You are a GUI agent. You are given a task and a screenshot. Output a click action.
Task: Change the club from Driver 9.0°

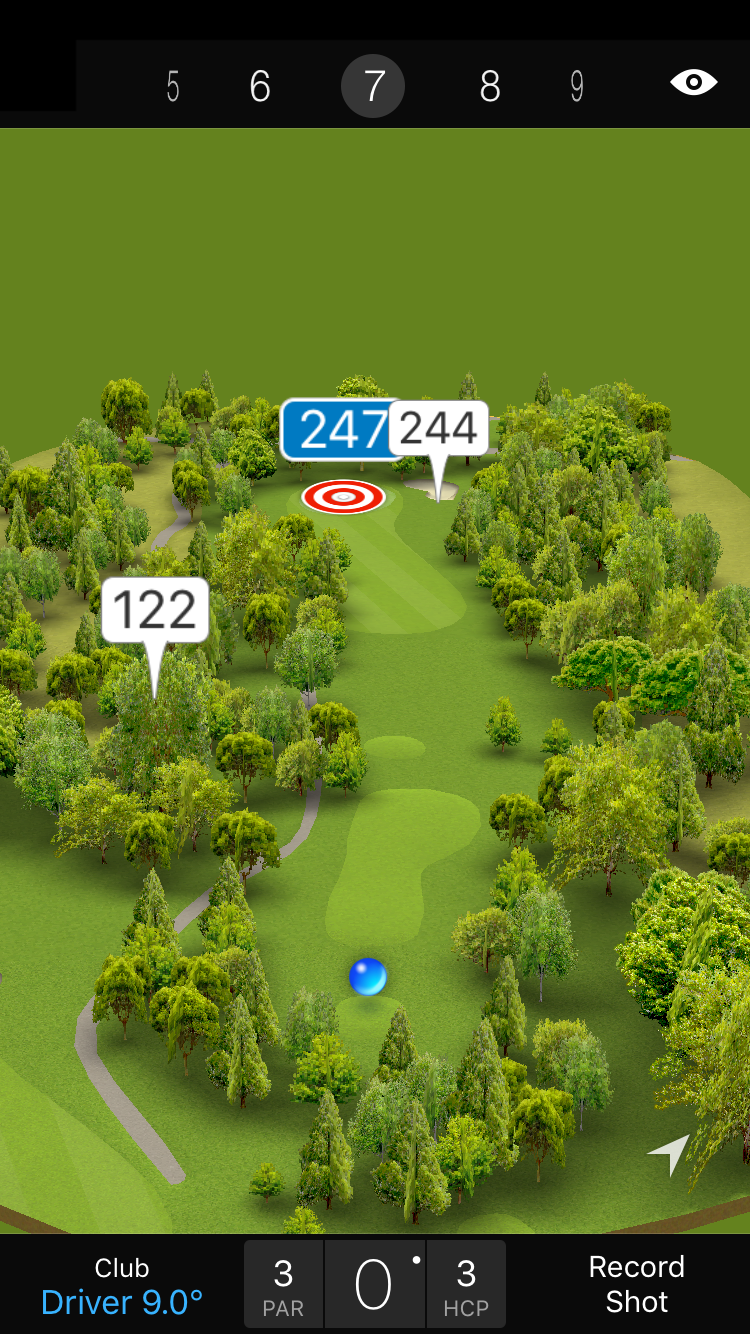click(x=122, y=1286)
